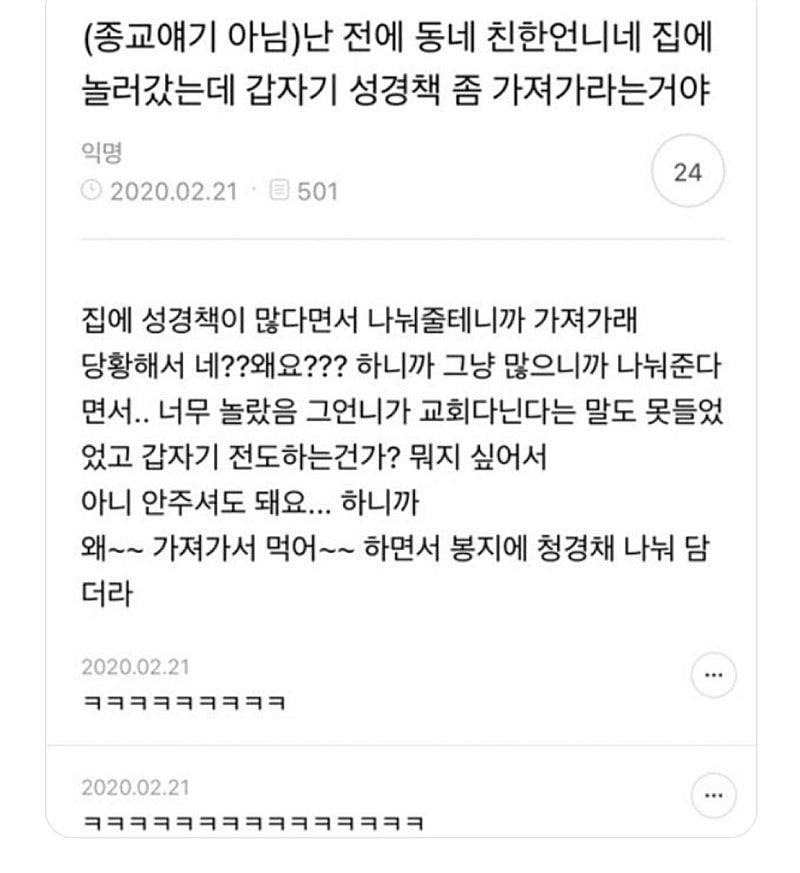Tap the circled 24 count button beside the post info

(687, 172)
